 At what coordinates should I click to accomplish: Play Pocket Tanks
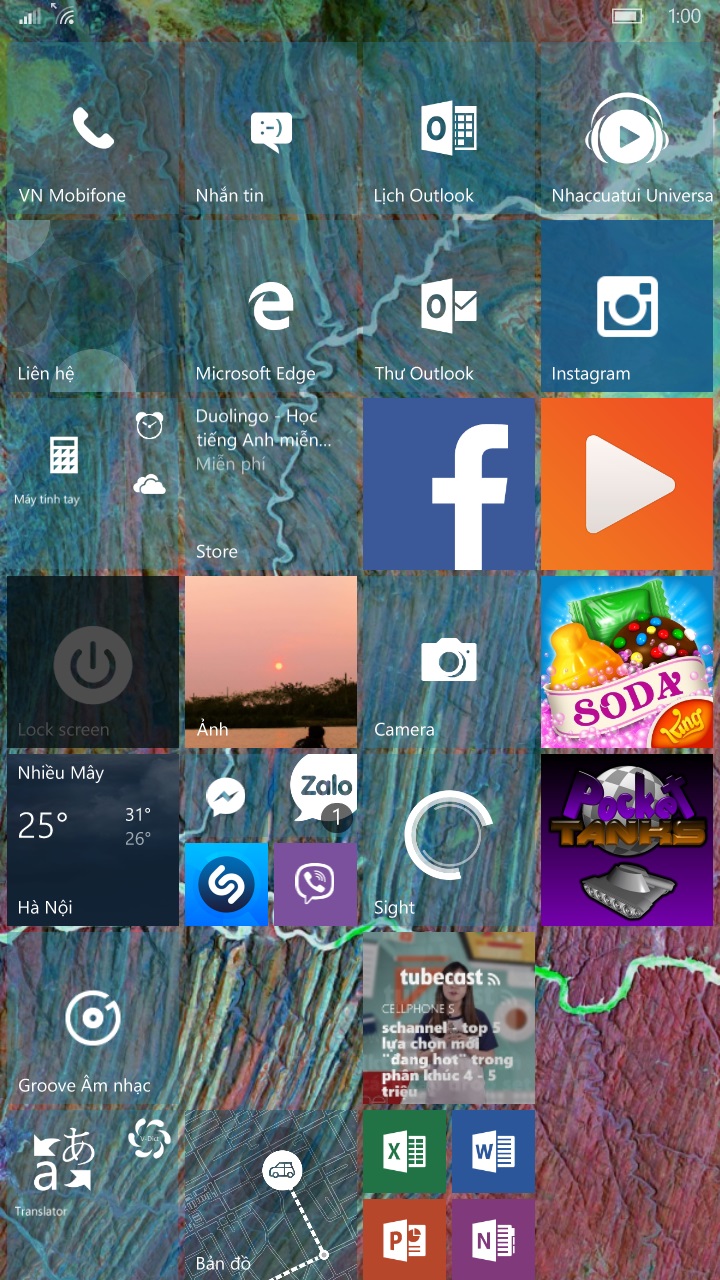(626, 839)
